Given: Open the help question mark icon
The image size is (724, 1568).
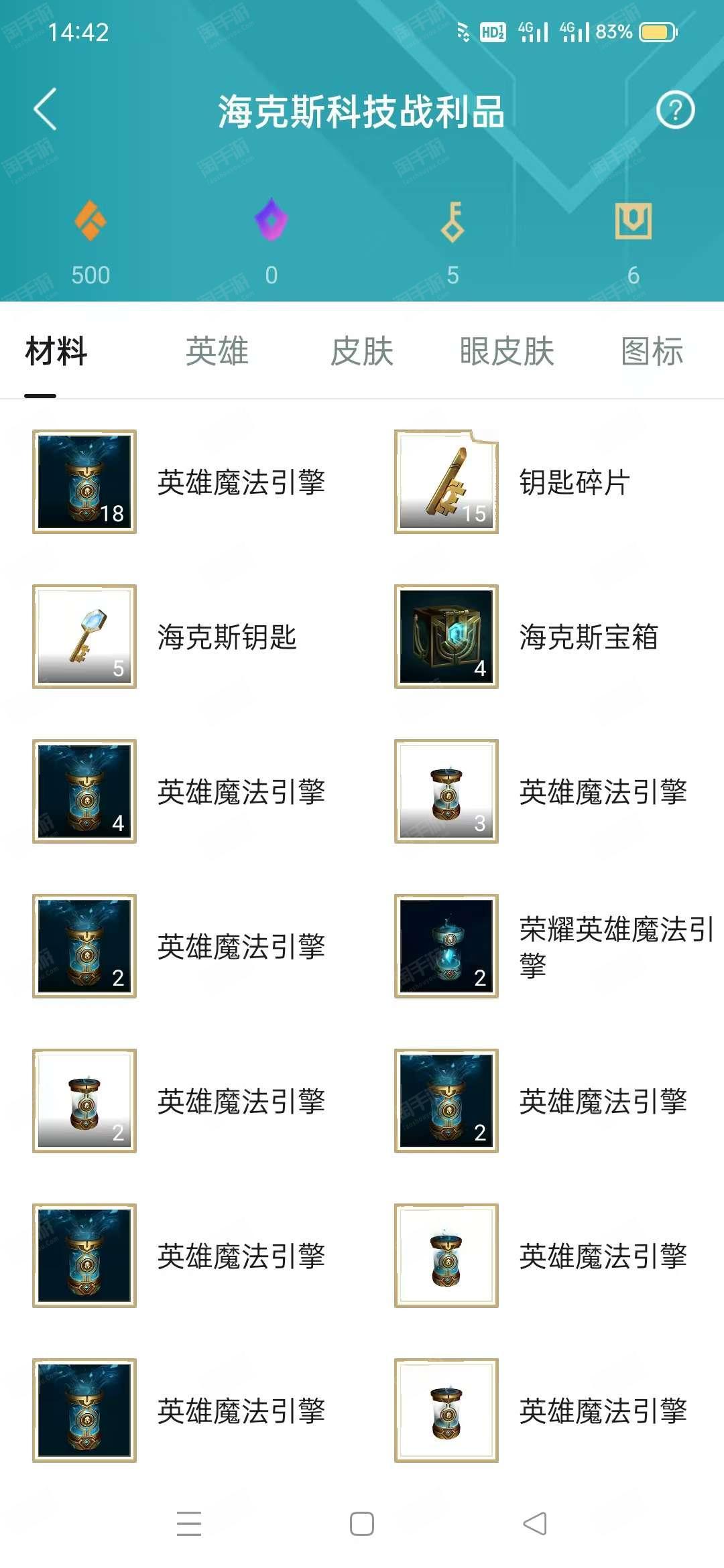Looking at the screenshot, I should tap(675, 110).
